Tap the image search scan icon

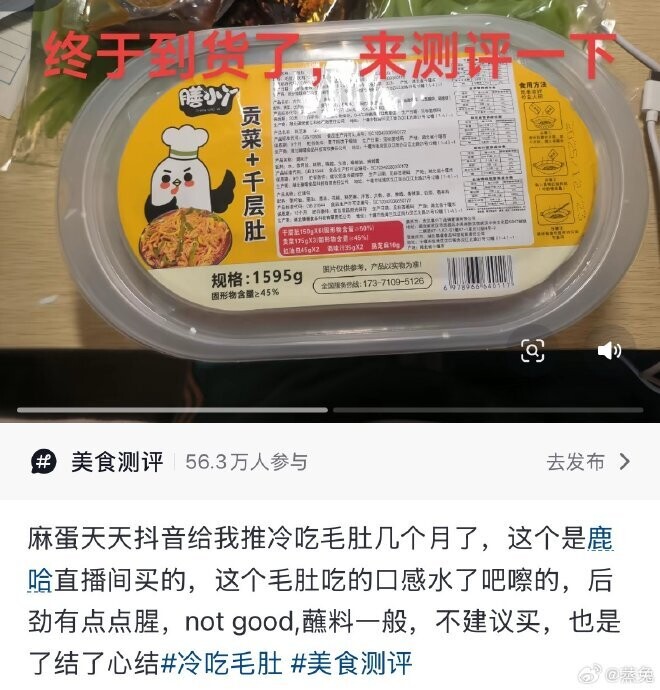coord(533,350)
